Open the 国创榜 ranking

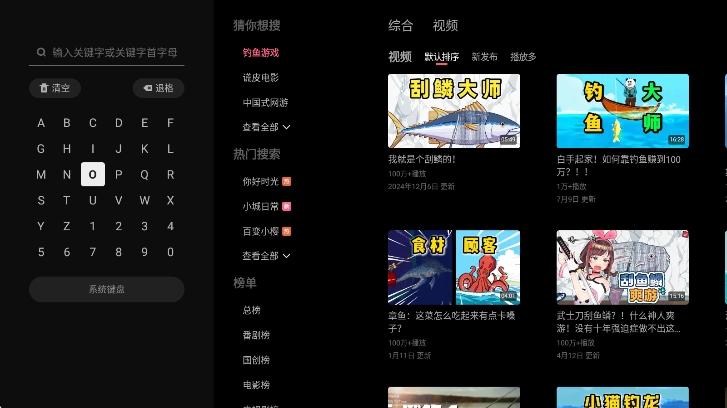pyautogui.click(x=255, y=360)
